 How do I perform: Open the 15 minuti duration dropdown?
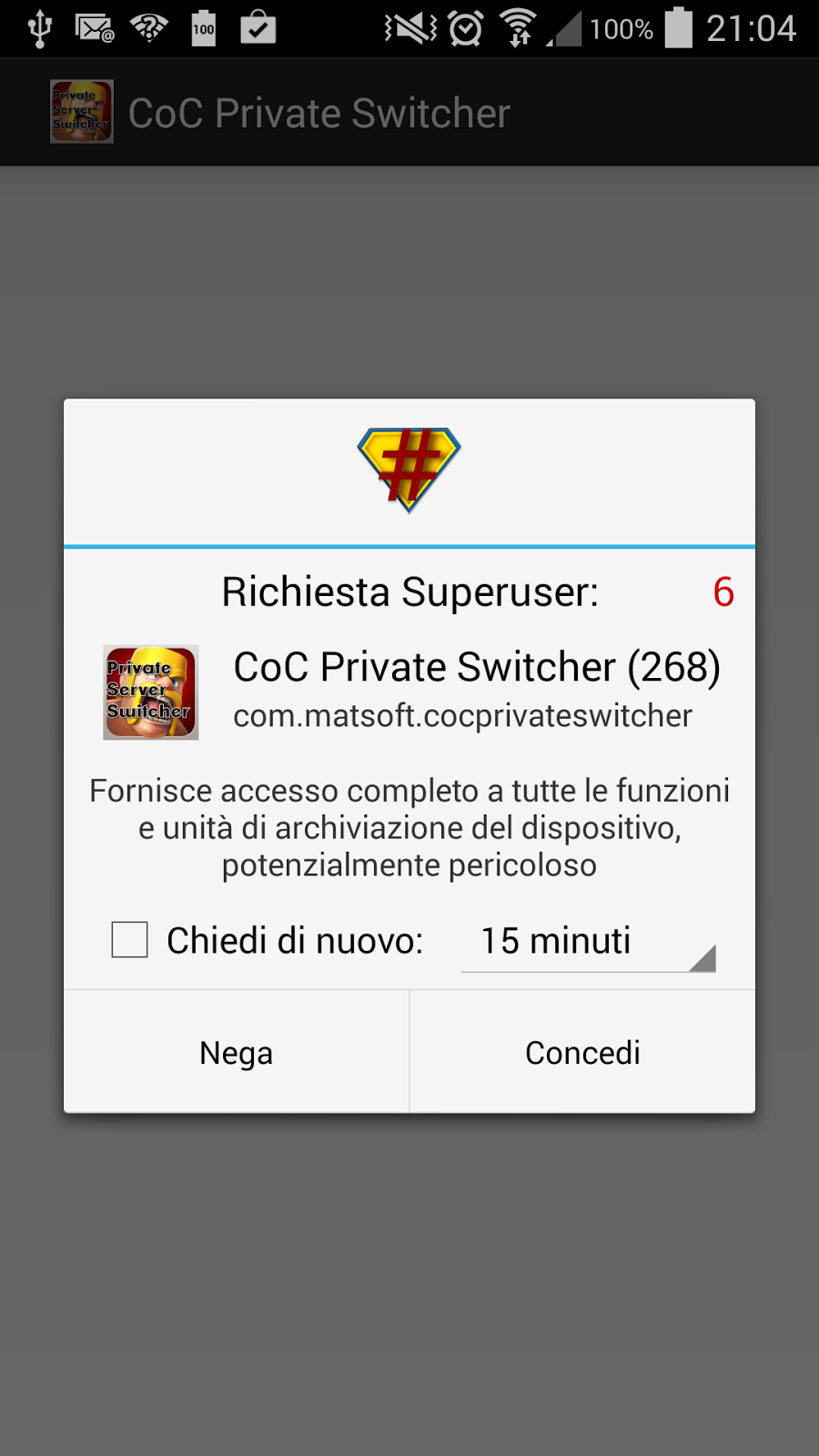click(x=589, y=941)
